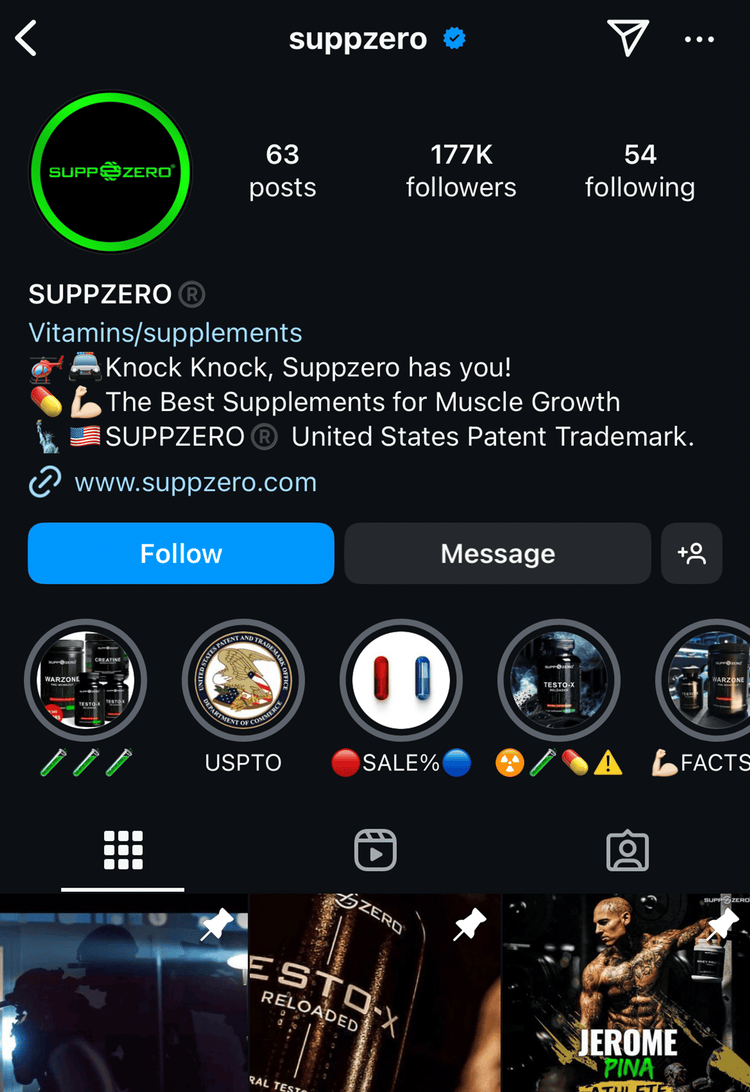Tap the suggested people add-user icon

tap(691, 553)
